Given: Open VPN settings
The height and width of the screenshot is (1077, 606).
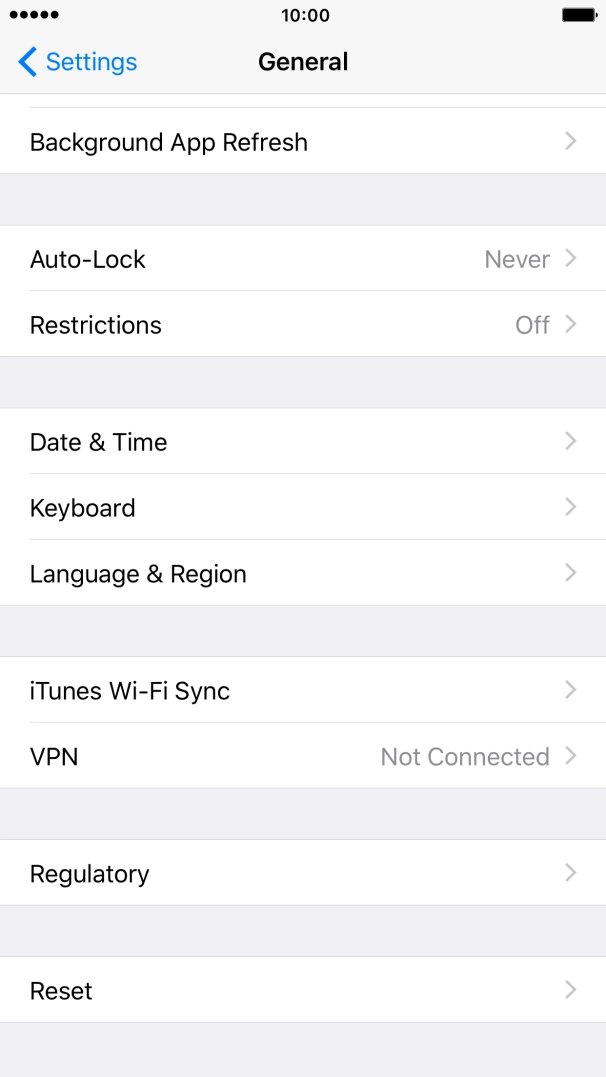Looking at the screenshot, I should click(302, 757).
